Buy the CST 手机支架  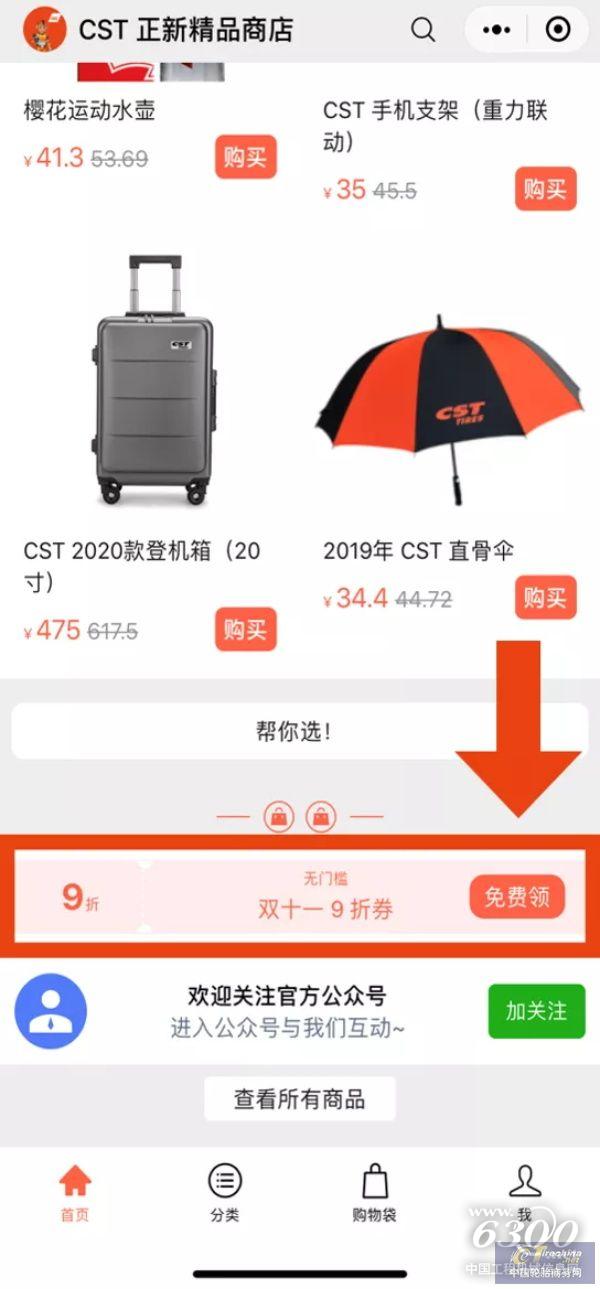[x=545, y=189]
